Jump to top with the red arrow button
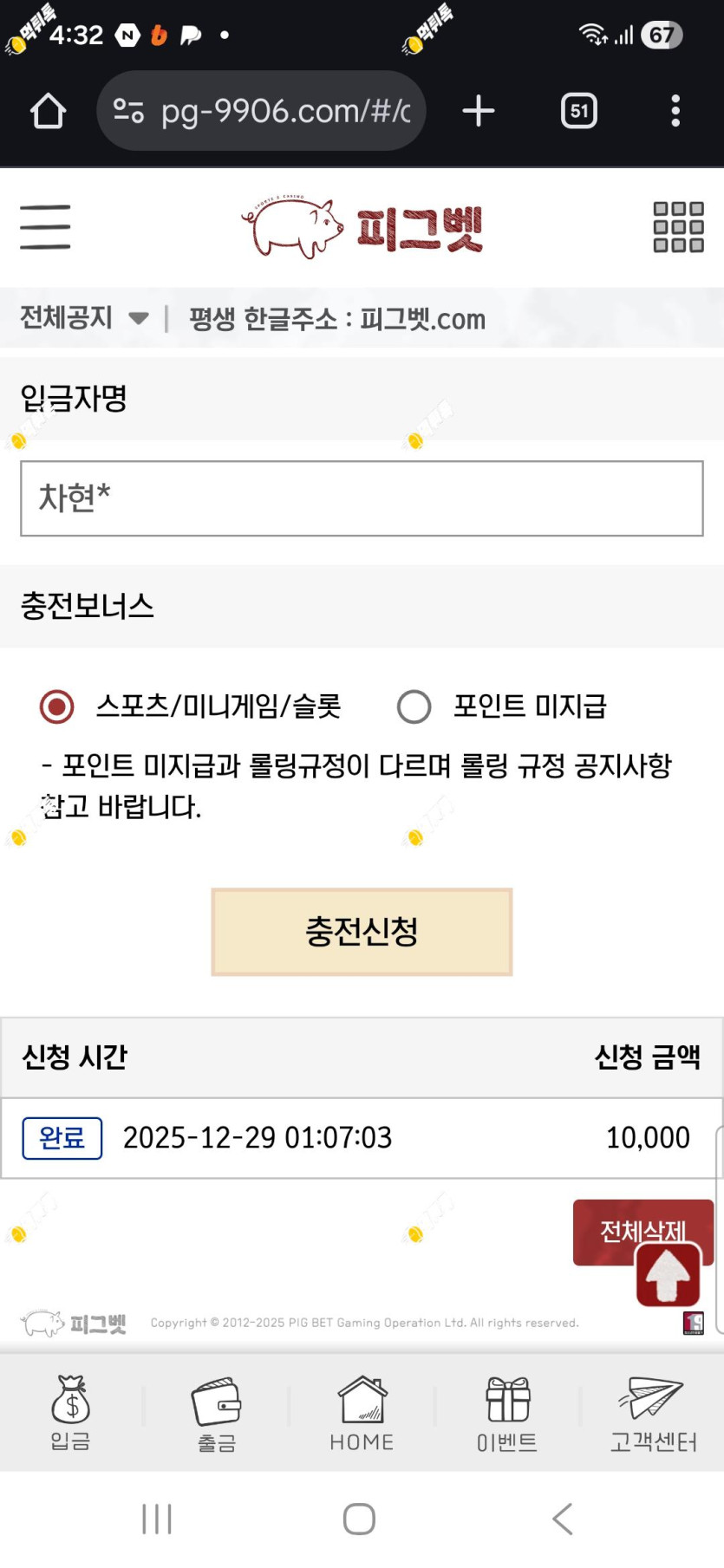Viewport: 724px width, 1568px height. (668, 1276)
